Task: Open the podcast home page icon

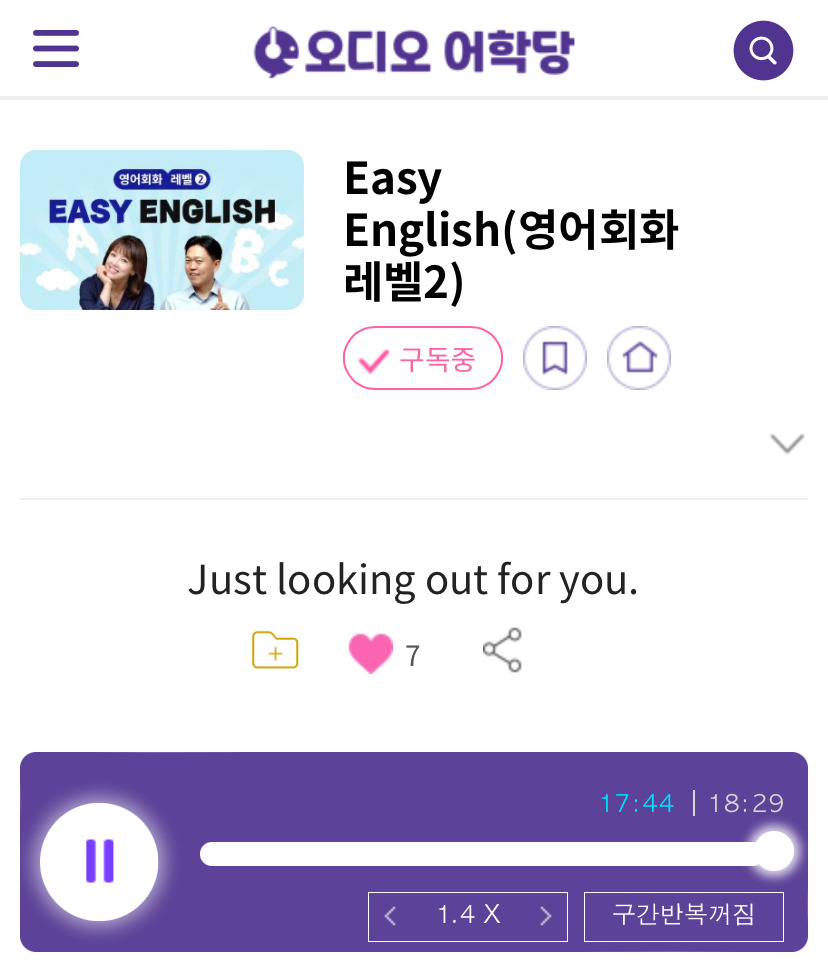Action: coord(639,357)
